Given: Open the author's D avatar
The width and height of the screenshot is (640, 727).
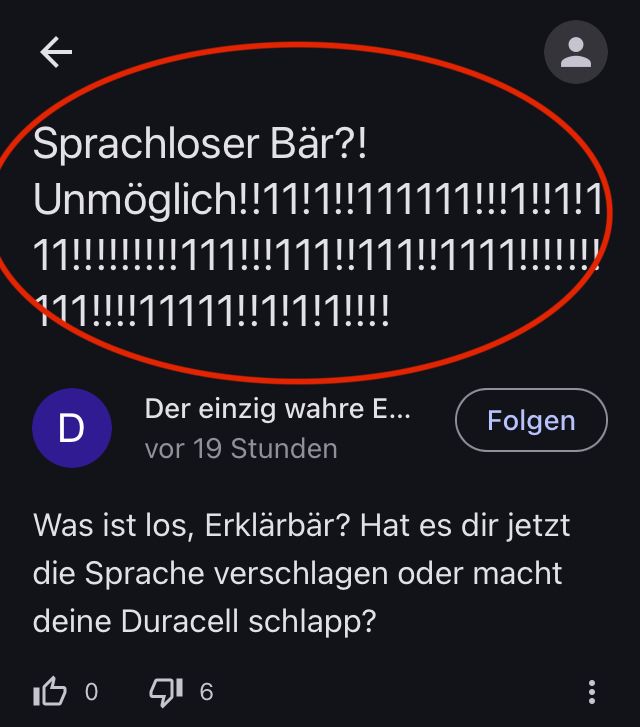Looking at the screenshot, I should (x=71, y=428).
